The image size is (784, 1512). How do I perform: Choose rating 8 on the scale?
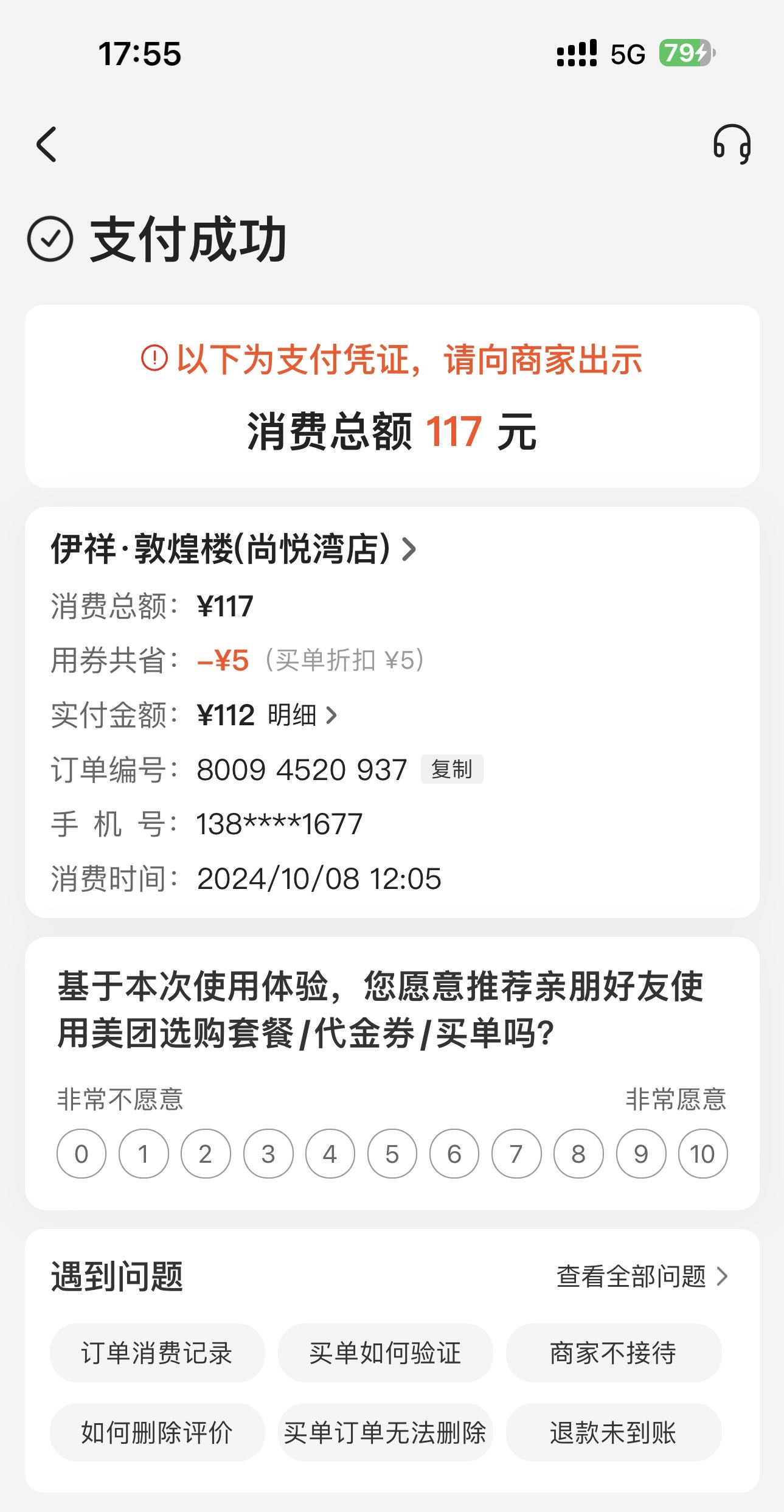coord(578,1154)
